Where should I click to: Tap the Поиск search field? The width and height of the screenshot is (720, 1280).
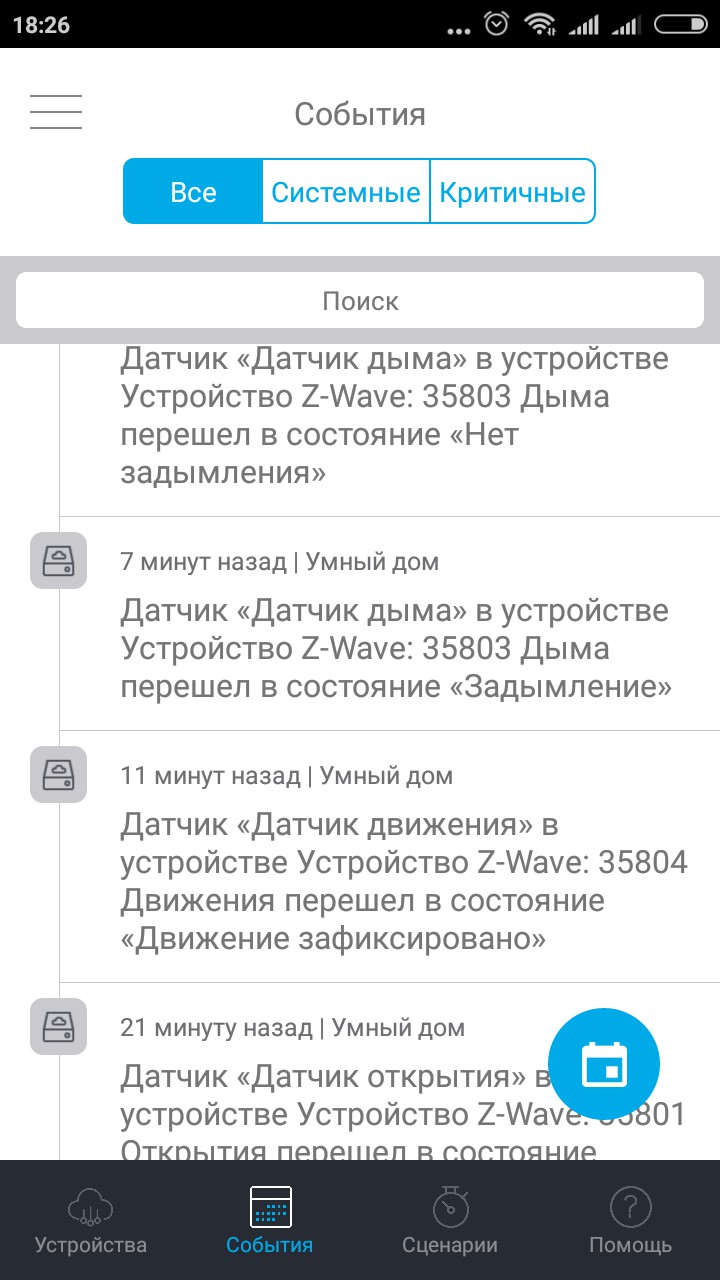pos(360,301)
